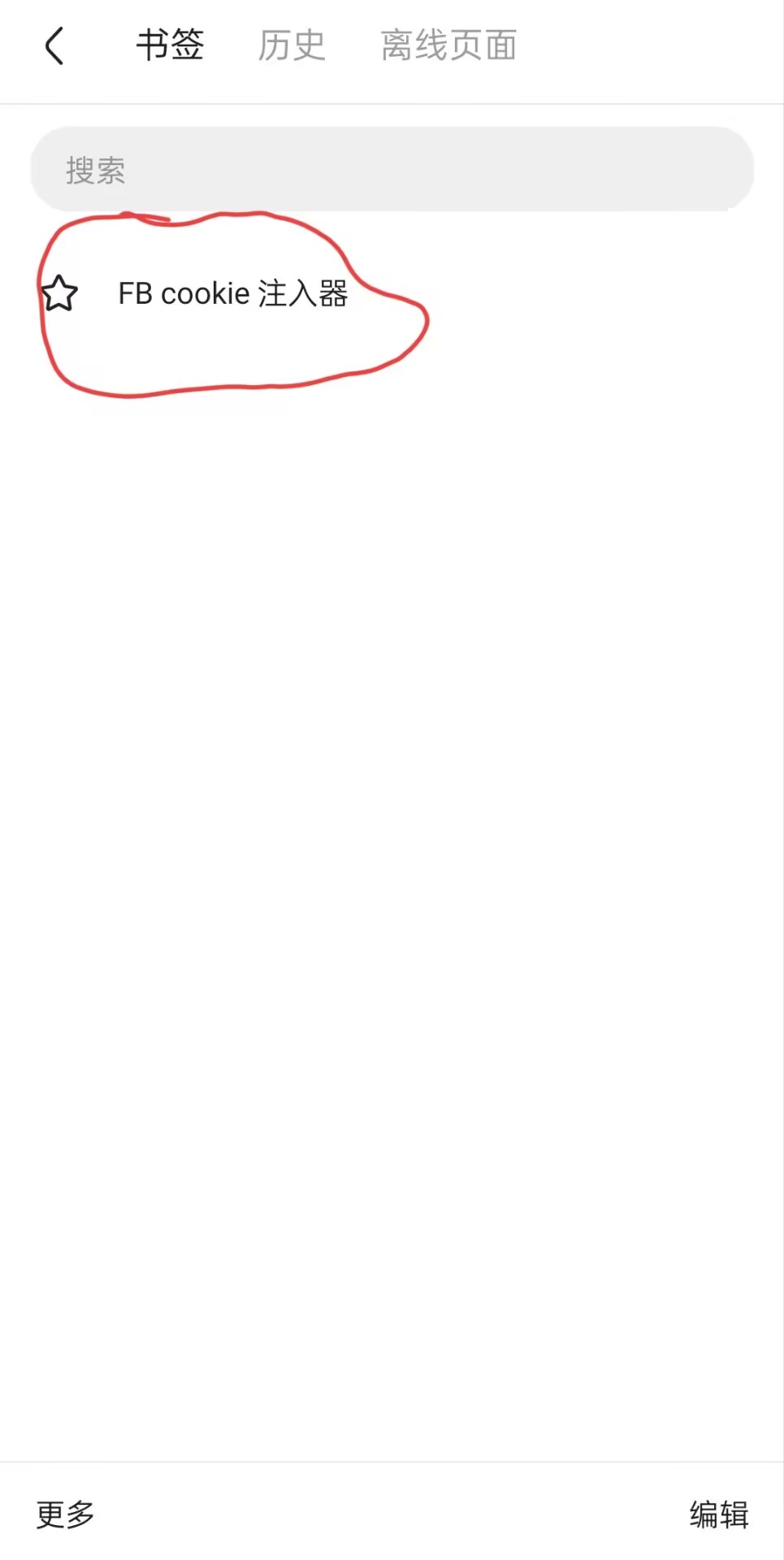Open the 更多 options

coord(66,1514)
